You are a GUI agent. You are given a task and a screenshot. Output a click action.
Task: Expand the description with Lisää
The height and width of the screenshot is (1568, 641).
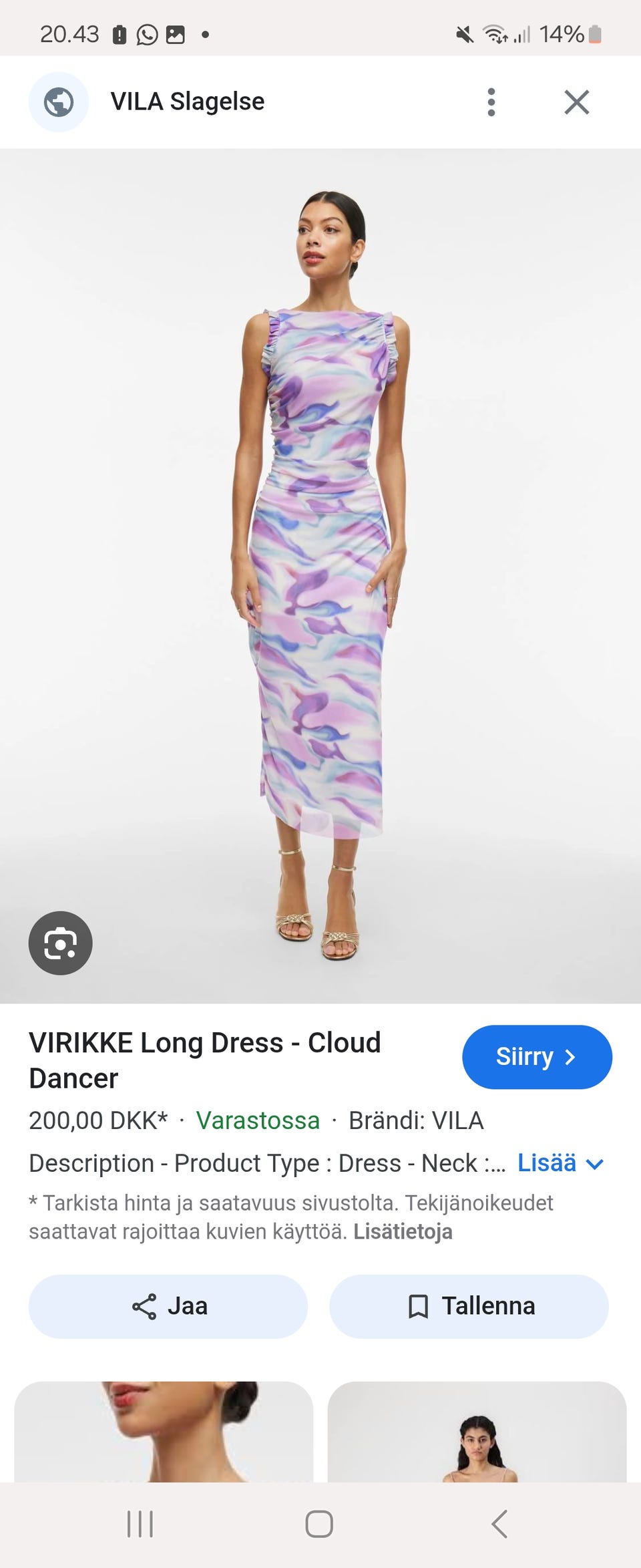tap(560, 1163)
